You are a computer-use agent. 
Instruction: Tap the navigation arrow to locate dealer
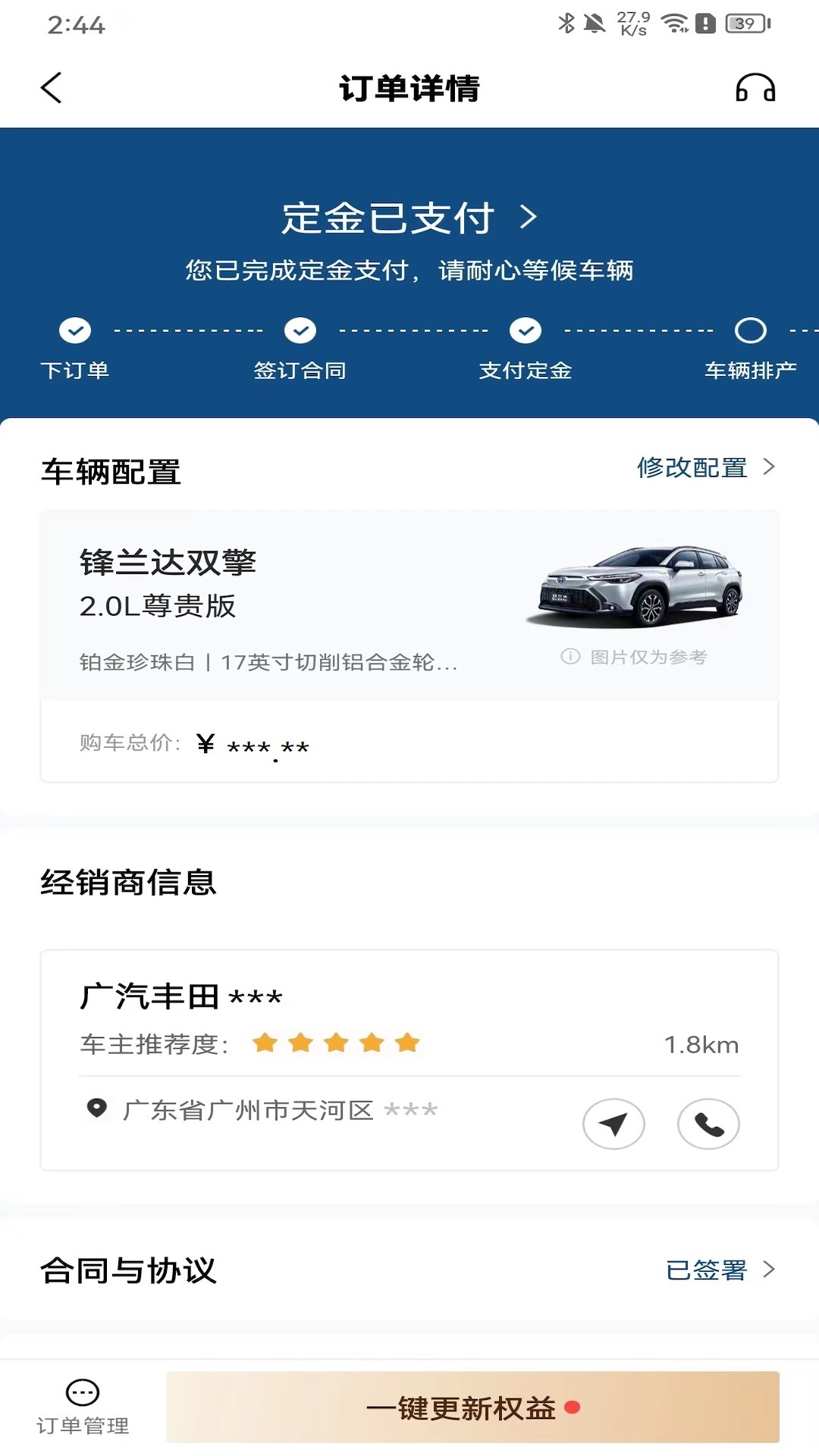click(613, 1125)
